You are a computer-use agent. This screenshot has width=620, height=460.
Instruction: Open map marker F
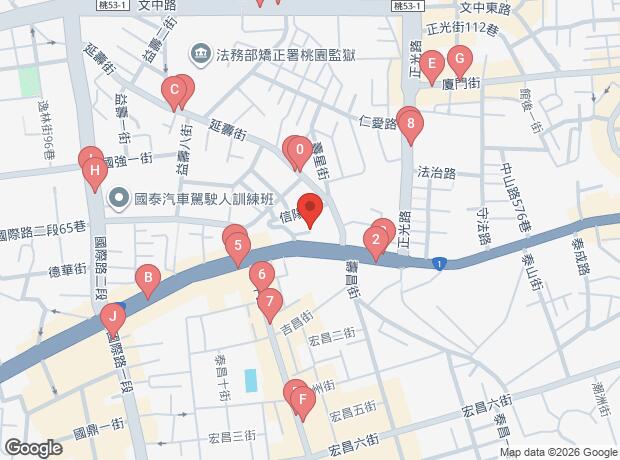pos(302,403)
